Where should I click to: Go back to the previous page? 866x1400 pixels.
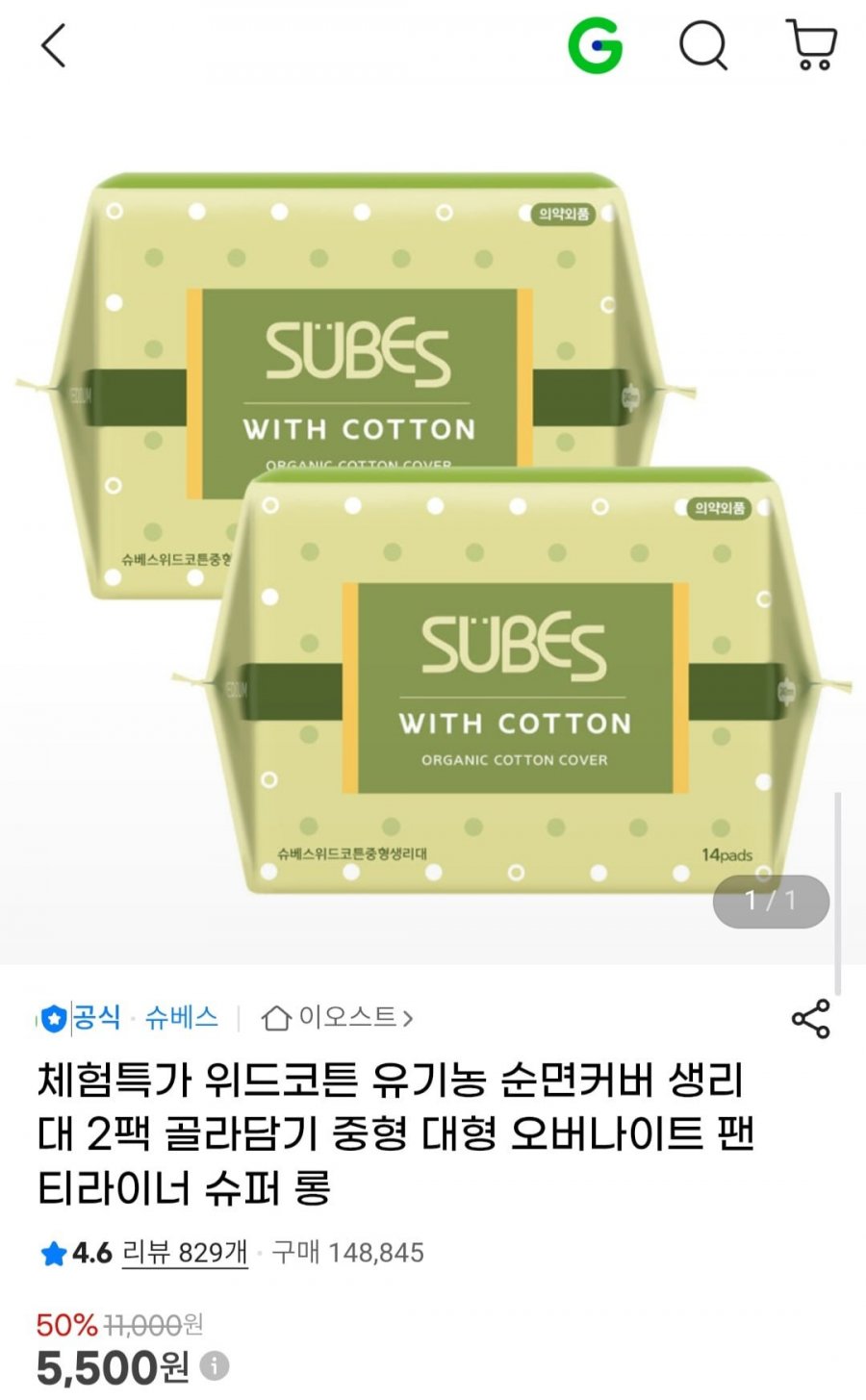click(54, 45)
